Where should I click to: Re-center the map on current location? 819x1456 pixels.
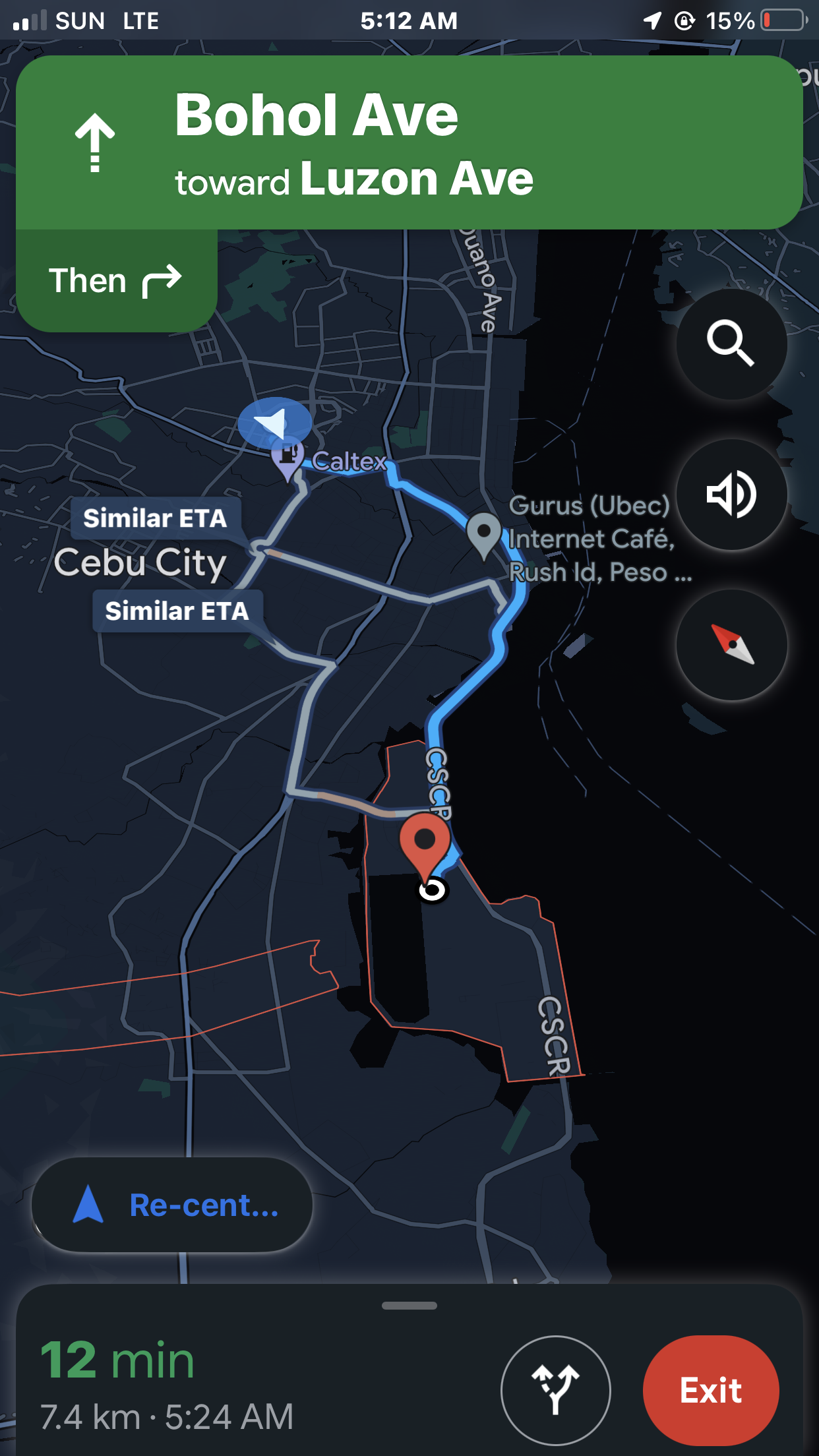tap(172, 1205)
